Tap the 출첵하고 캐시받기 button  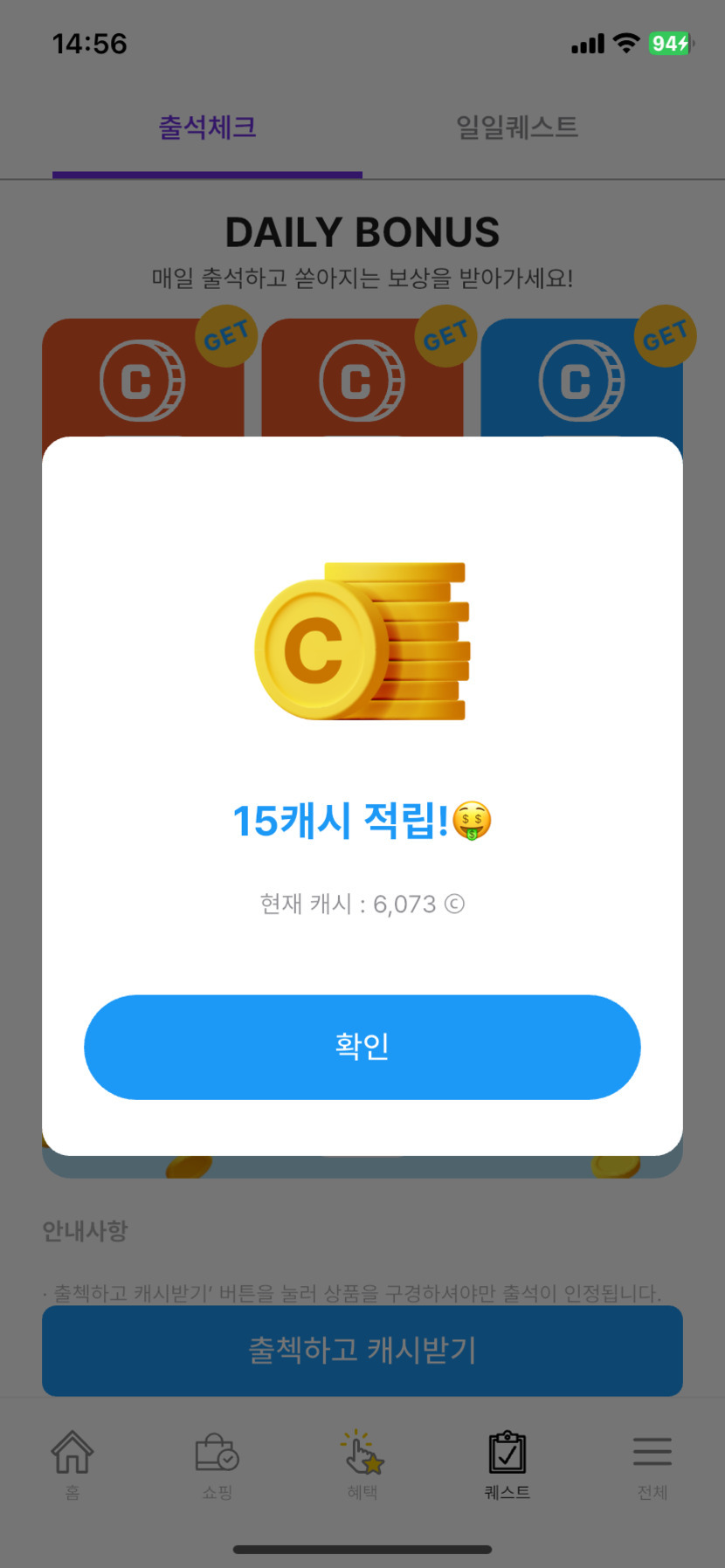362,1351
